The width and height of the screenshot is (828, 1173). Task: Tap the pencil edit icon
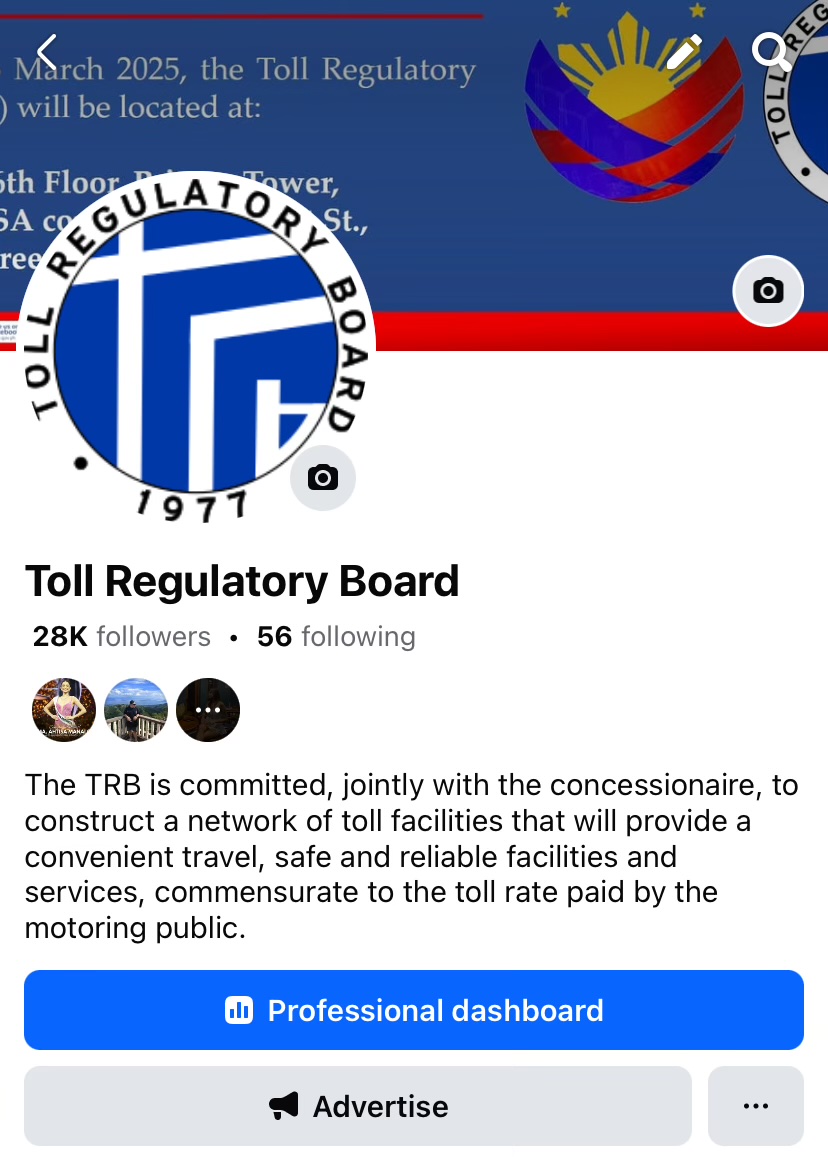coord(684,51)
